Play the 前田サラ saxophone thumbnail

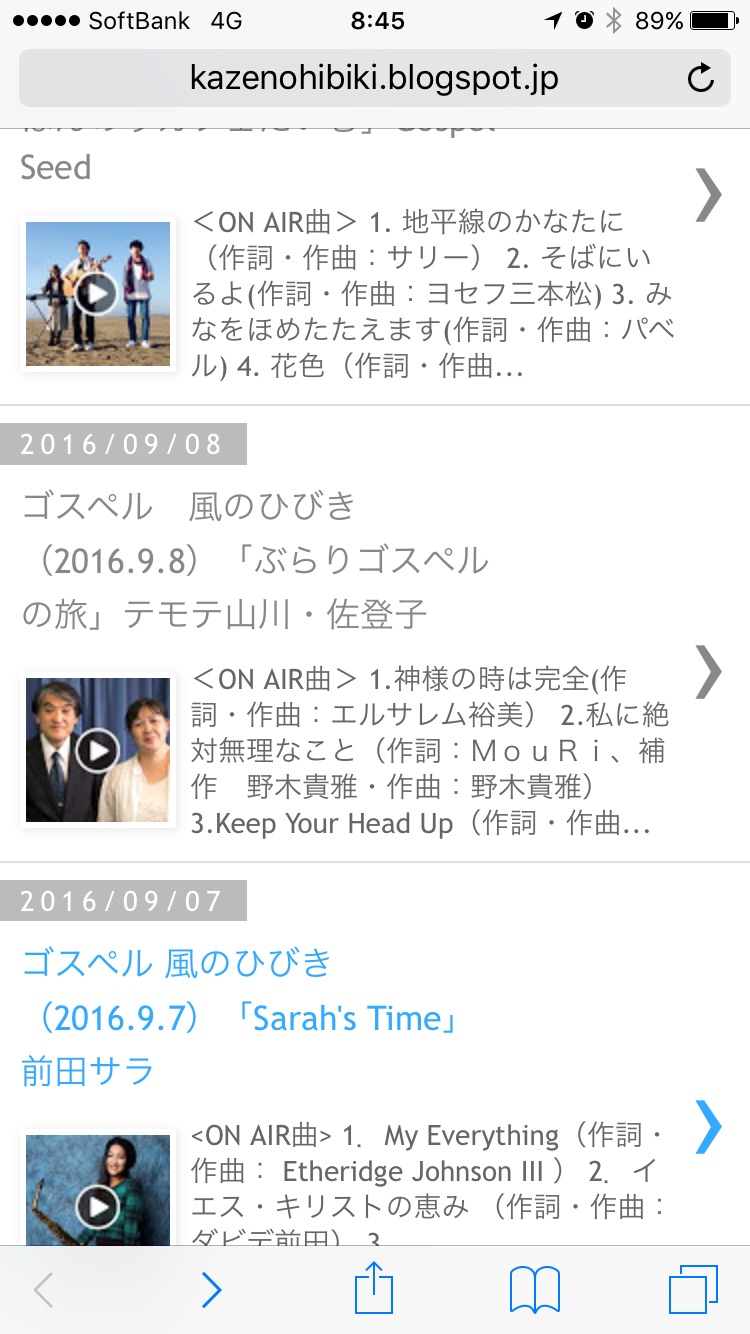coord(97,1180)
